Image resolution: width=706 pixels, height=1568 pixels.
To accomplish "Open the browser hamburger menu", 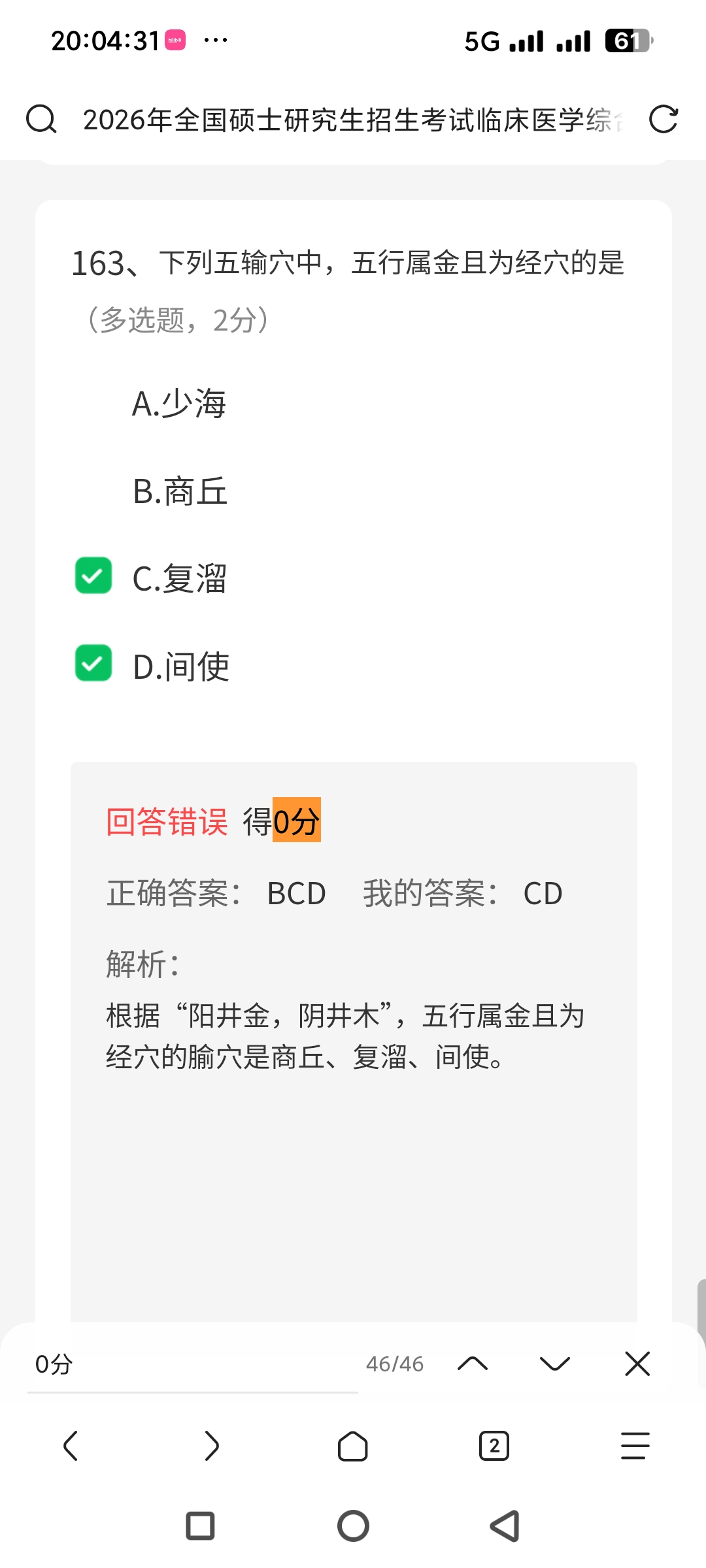I will pyautogui.click(x=635, y=1446).
